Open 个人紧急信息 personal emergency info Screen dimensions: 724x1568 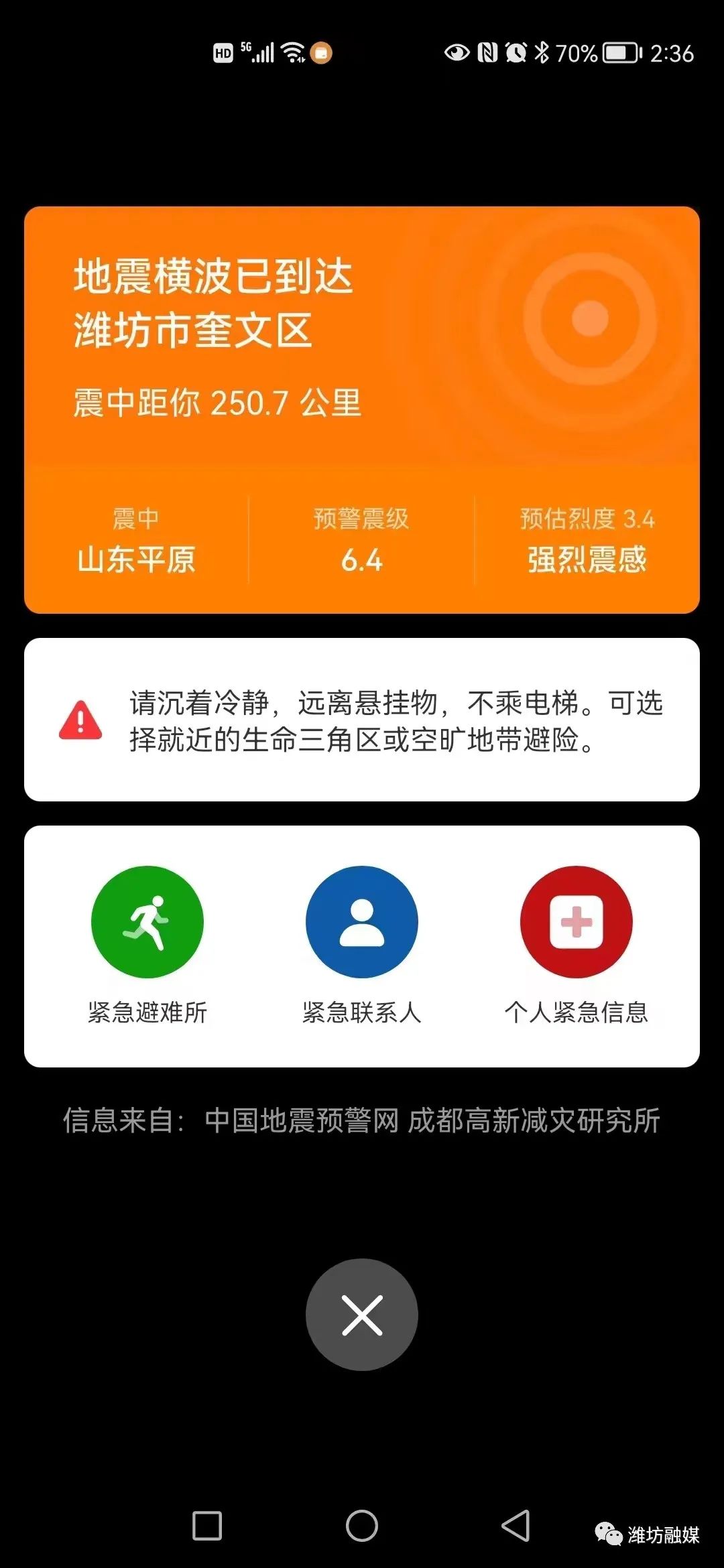[577, 922]
